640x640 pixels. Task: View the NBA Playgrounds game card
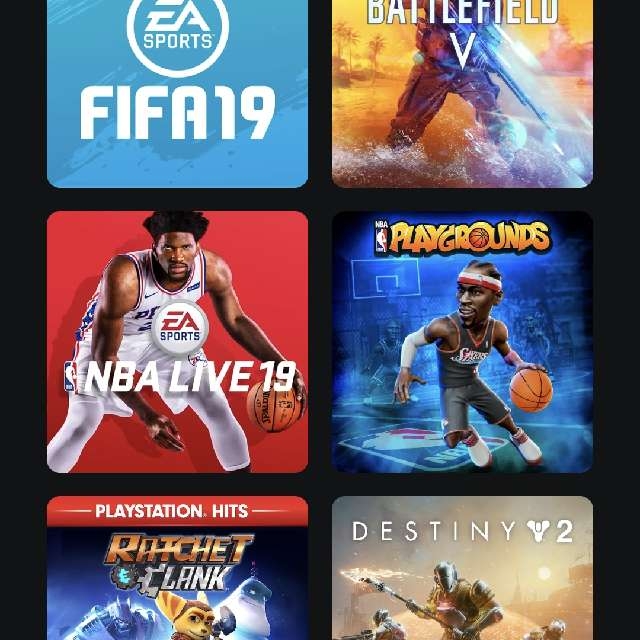462,341
